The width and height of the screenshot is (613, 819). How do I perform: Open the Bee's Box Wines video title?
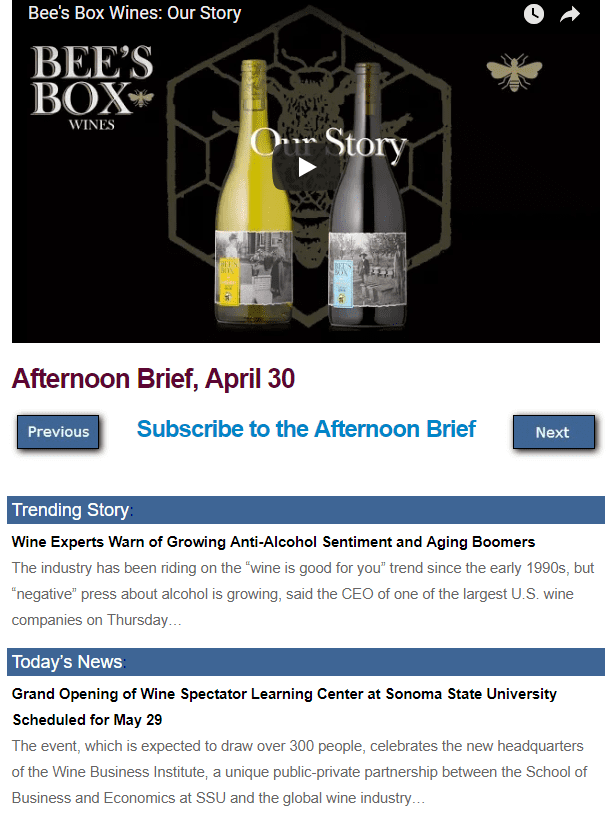135,14
